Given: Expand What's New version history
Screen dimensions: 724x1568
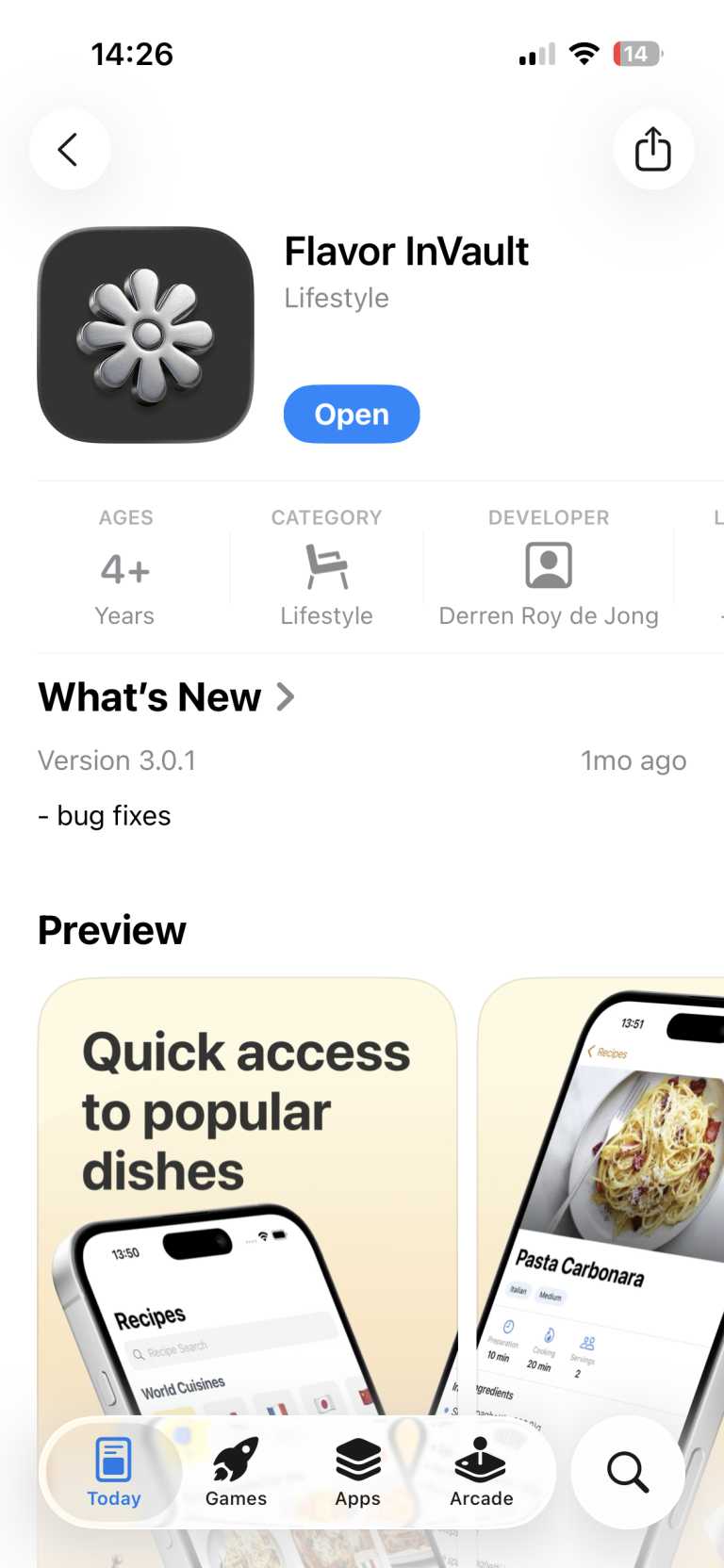Looking at the screenshot, I should 167,697.
